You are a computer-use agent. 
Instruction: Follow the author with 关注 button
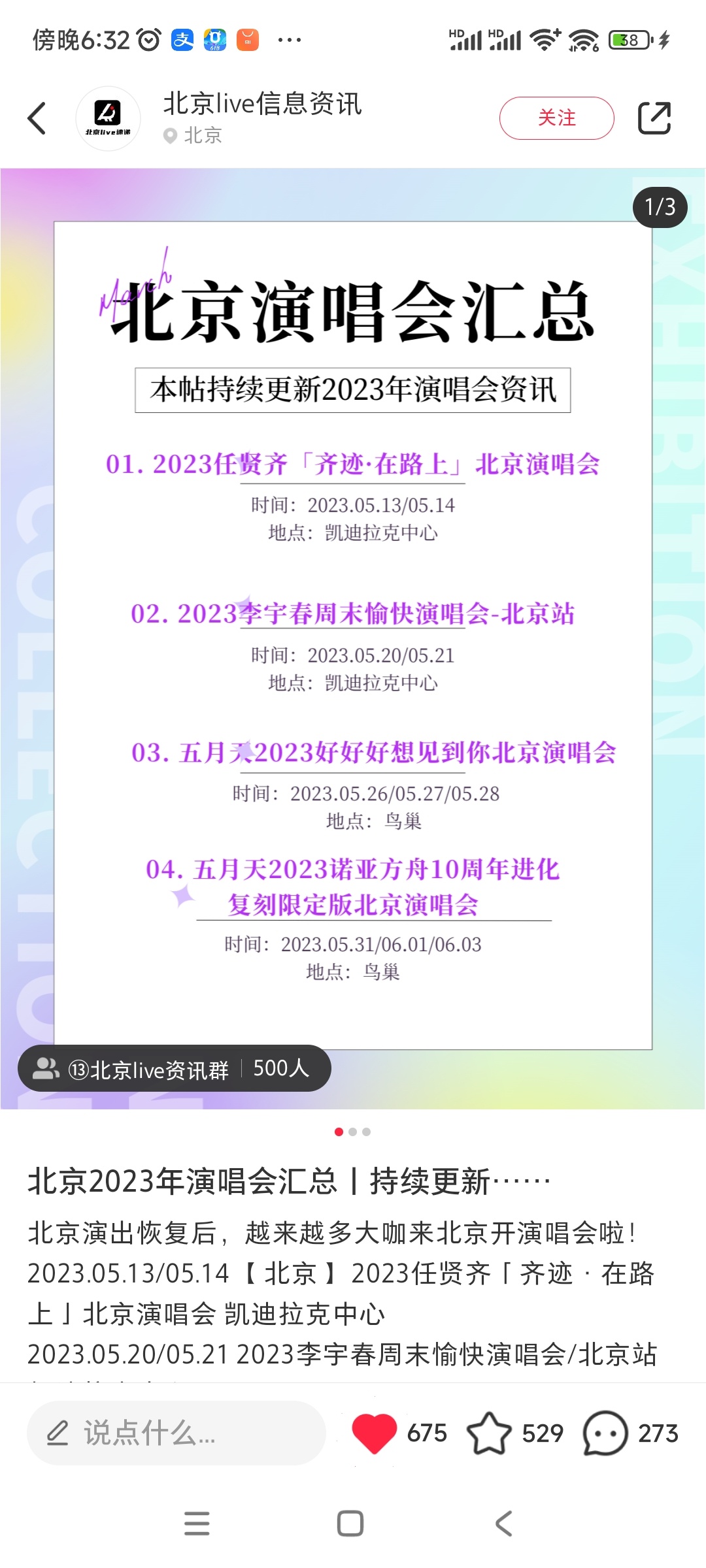(556, 118)
